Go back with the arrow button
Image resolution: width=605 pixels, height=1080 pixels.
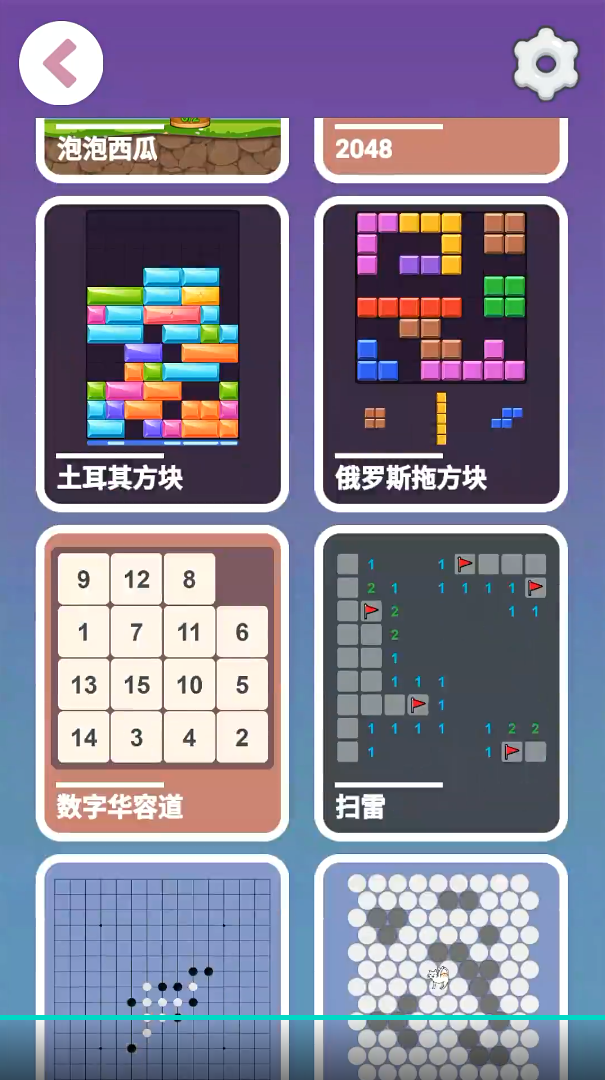tap(61, 63)
